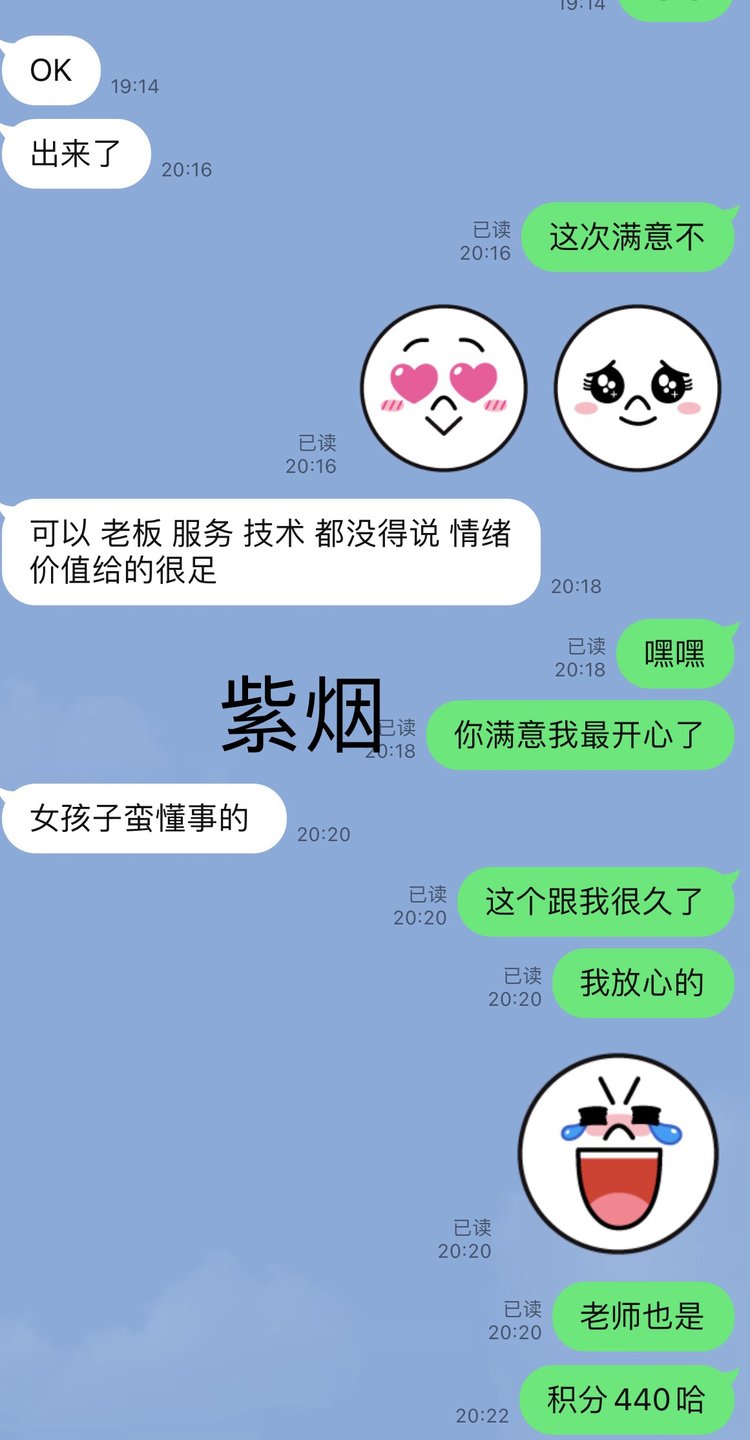
Task: Tap the teary-eyed moon face sticker
Action: coord(637,388)
